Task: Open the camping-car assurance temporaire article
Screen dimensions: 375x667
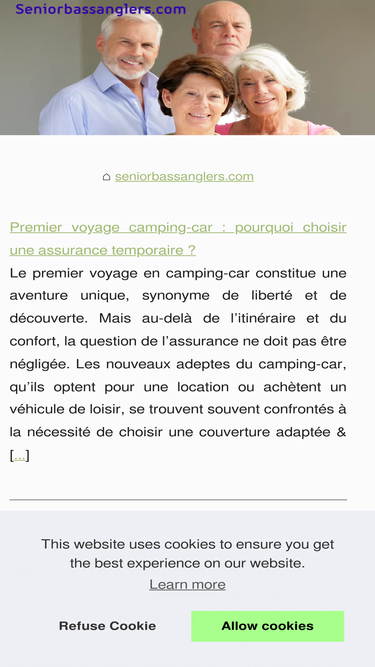Action: (x=178, y=239)
